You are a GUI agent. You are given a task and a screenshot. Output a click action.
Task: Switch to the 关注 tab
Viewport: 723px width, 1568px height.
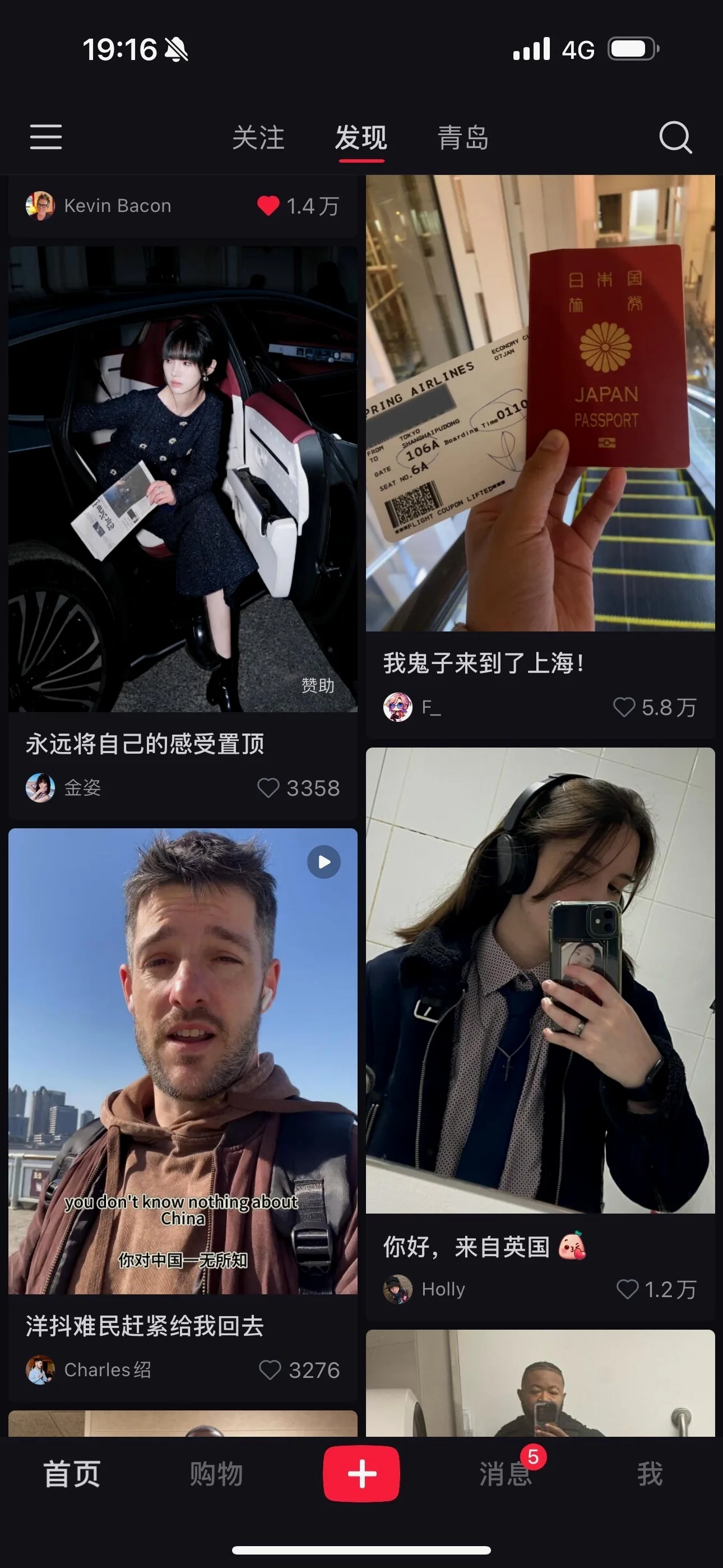click(258, 137)
